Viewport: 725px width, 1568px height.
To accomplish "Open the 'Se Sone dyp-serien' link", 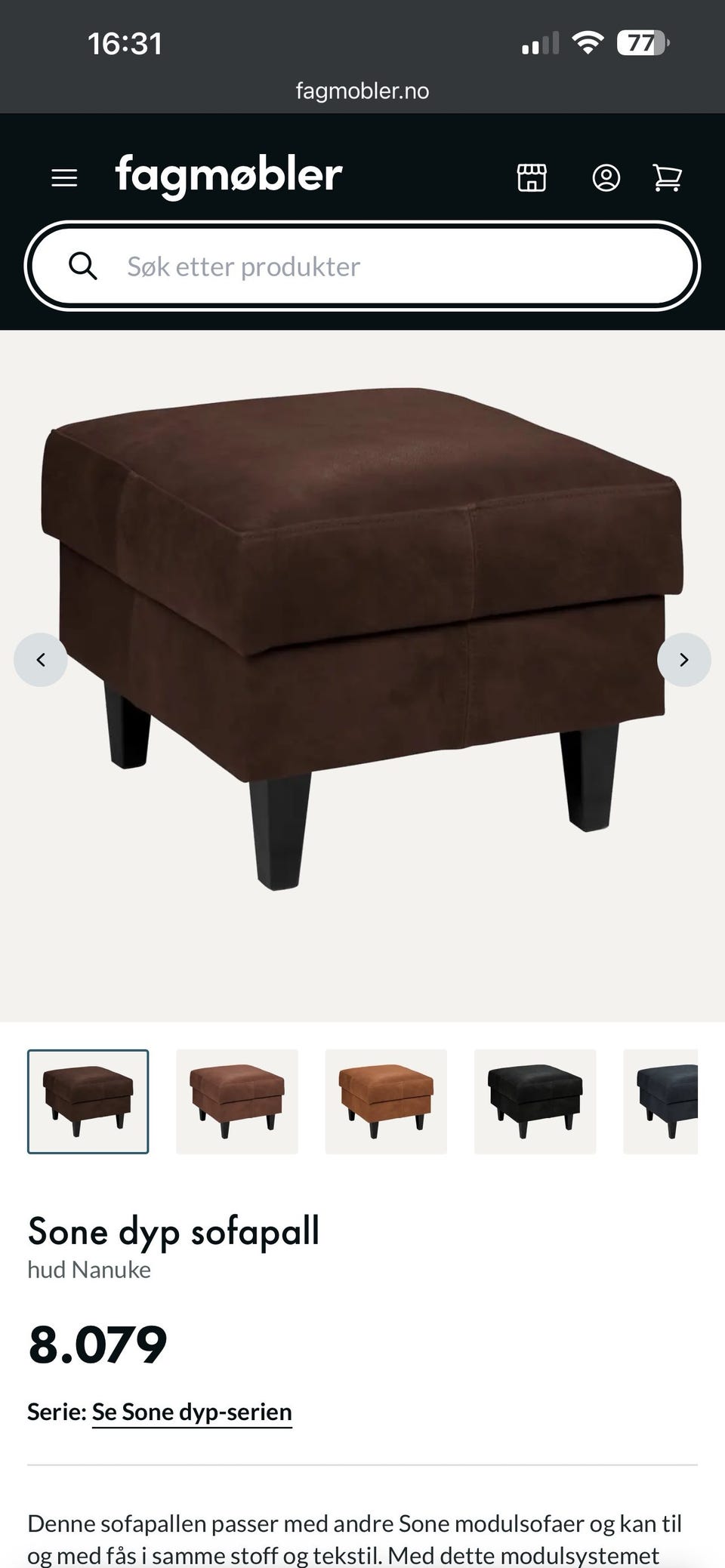I will click(192, 1412).
